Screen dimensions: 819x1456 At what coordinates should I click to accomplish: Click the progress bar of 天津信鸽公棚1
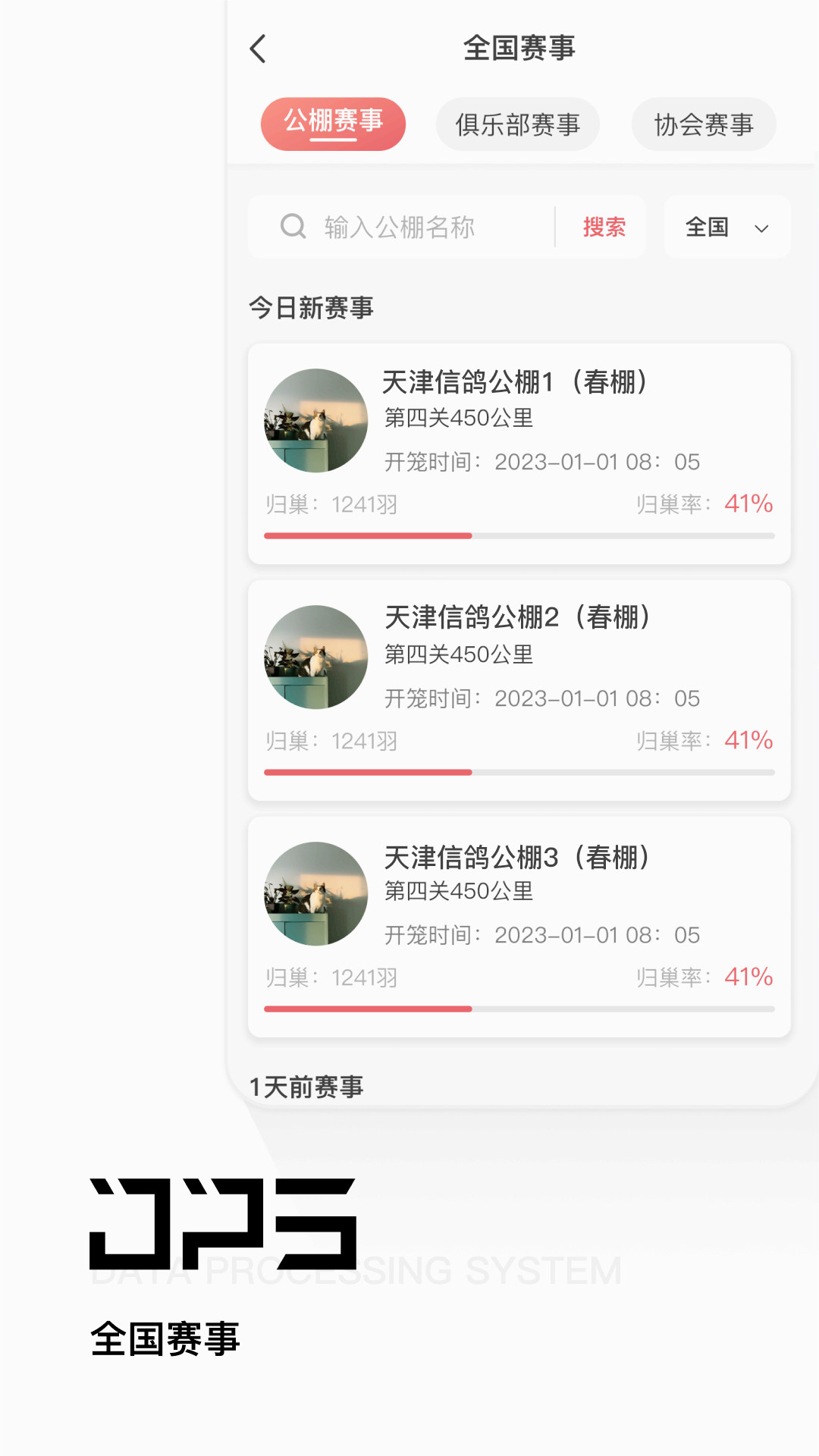coord(518,535)
